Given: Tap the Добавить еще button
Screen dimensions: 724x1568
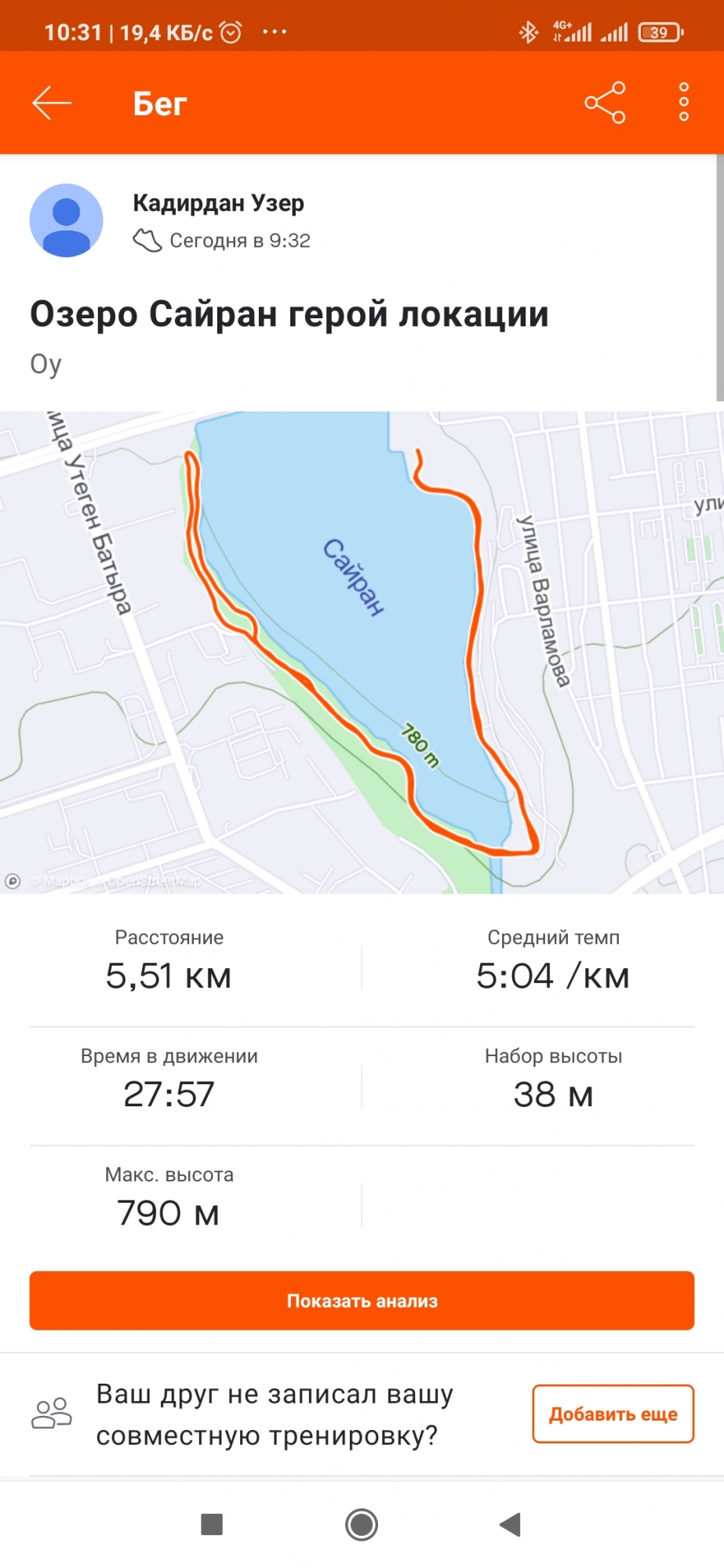Looking at the screenshot, I should [x=613, y=1414].
